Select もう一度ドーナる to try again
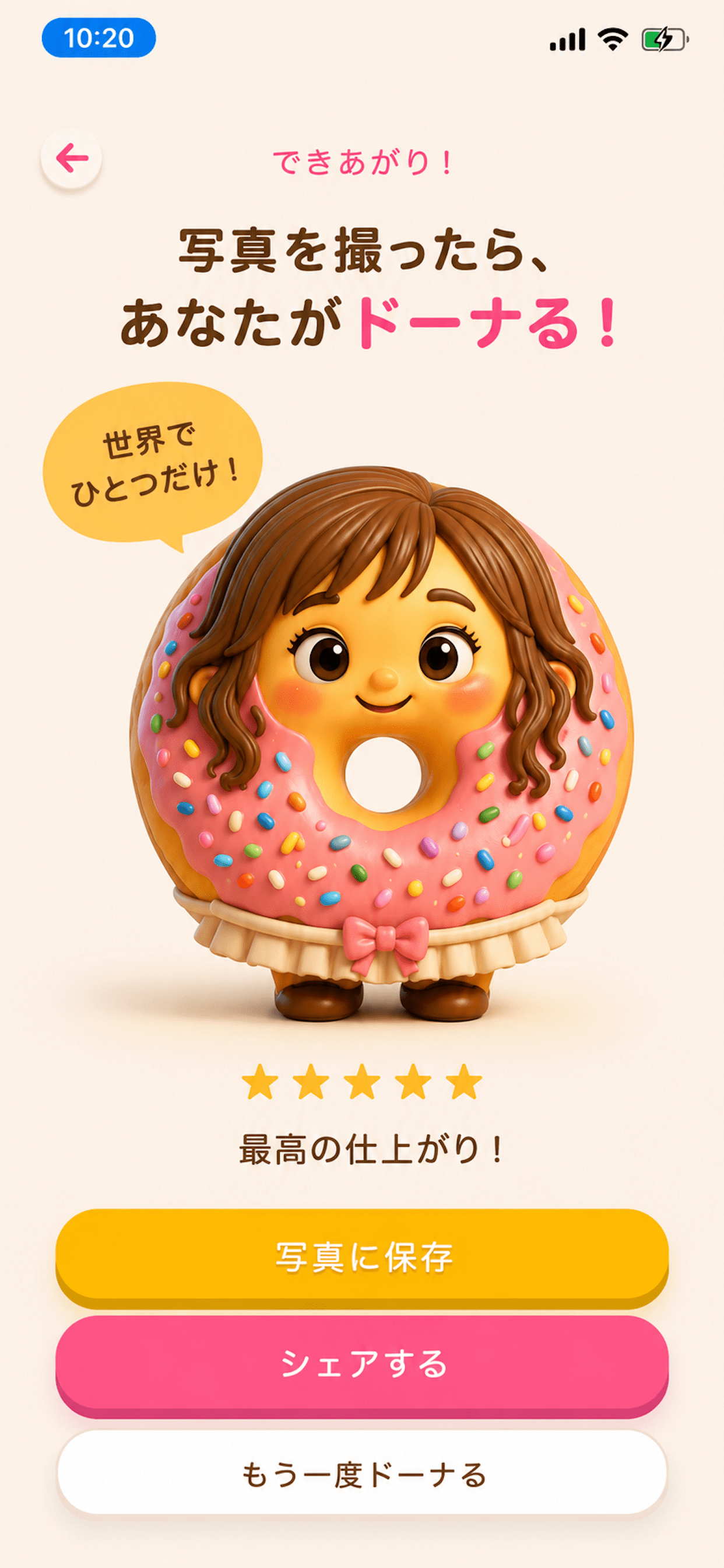The image size is (724, 1568). click(362, 1472)
